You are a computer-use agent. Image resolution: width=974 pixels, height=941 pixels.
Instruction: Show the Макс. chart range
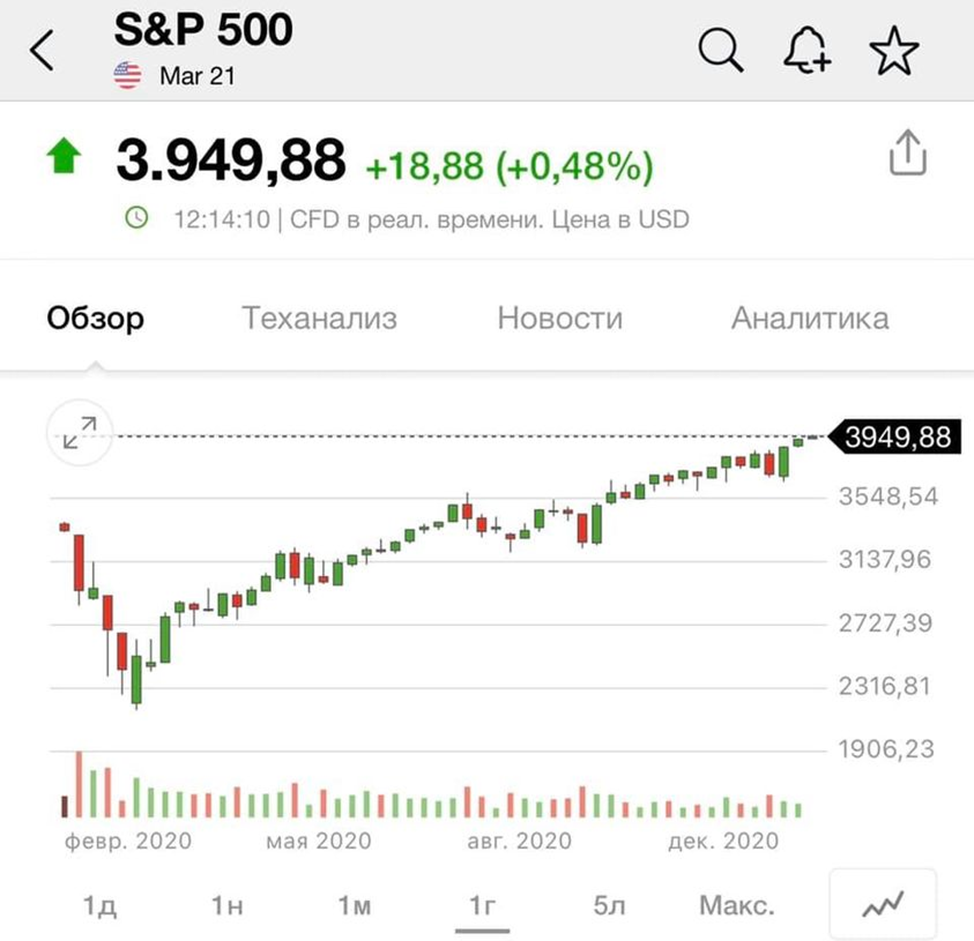click(x=736, y=906)
